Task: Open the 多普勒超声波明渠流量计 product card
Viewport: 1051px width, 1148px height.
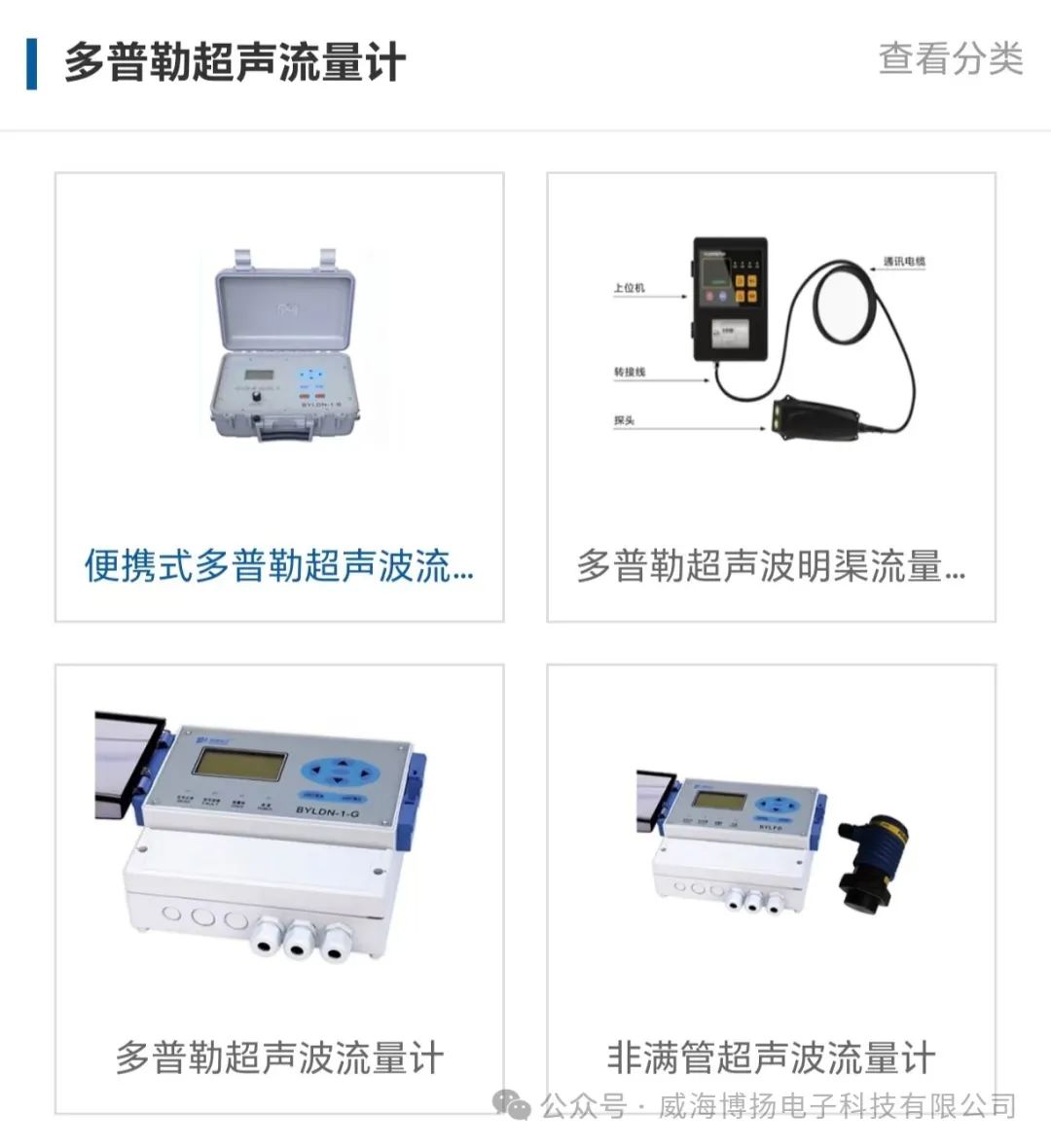Action: pos(771,397)
